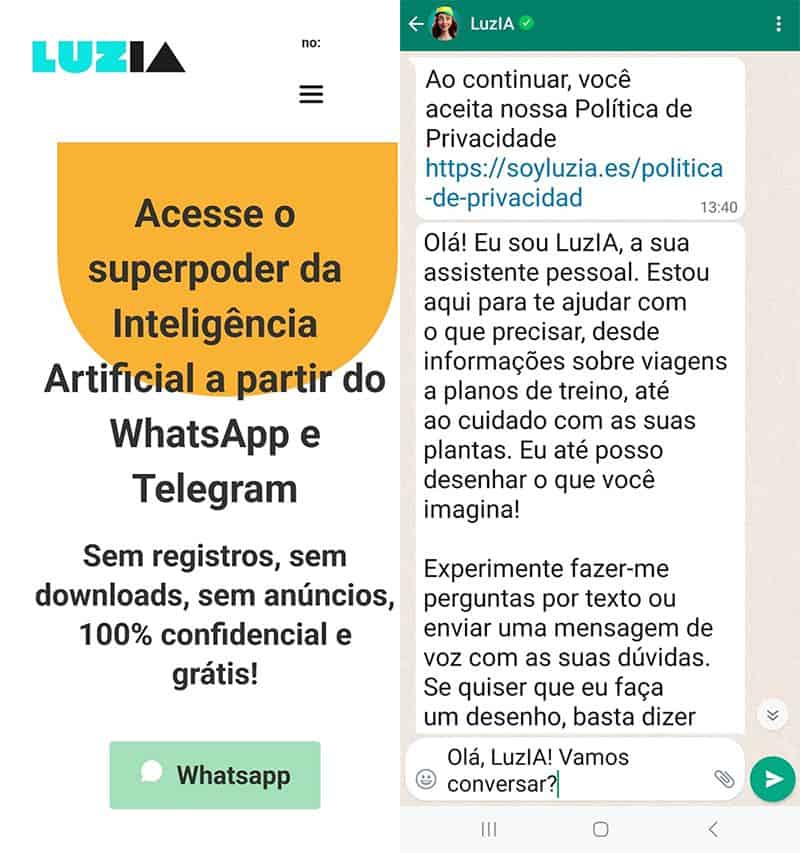Tap the green Whatsapp button

tap(215, 775)
